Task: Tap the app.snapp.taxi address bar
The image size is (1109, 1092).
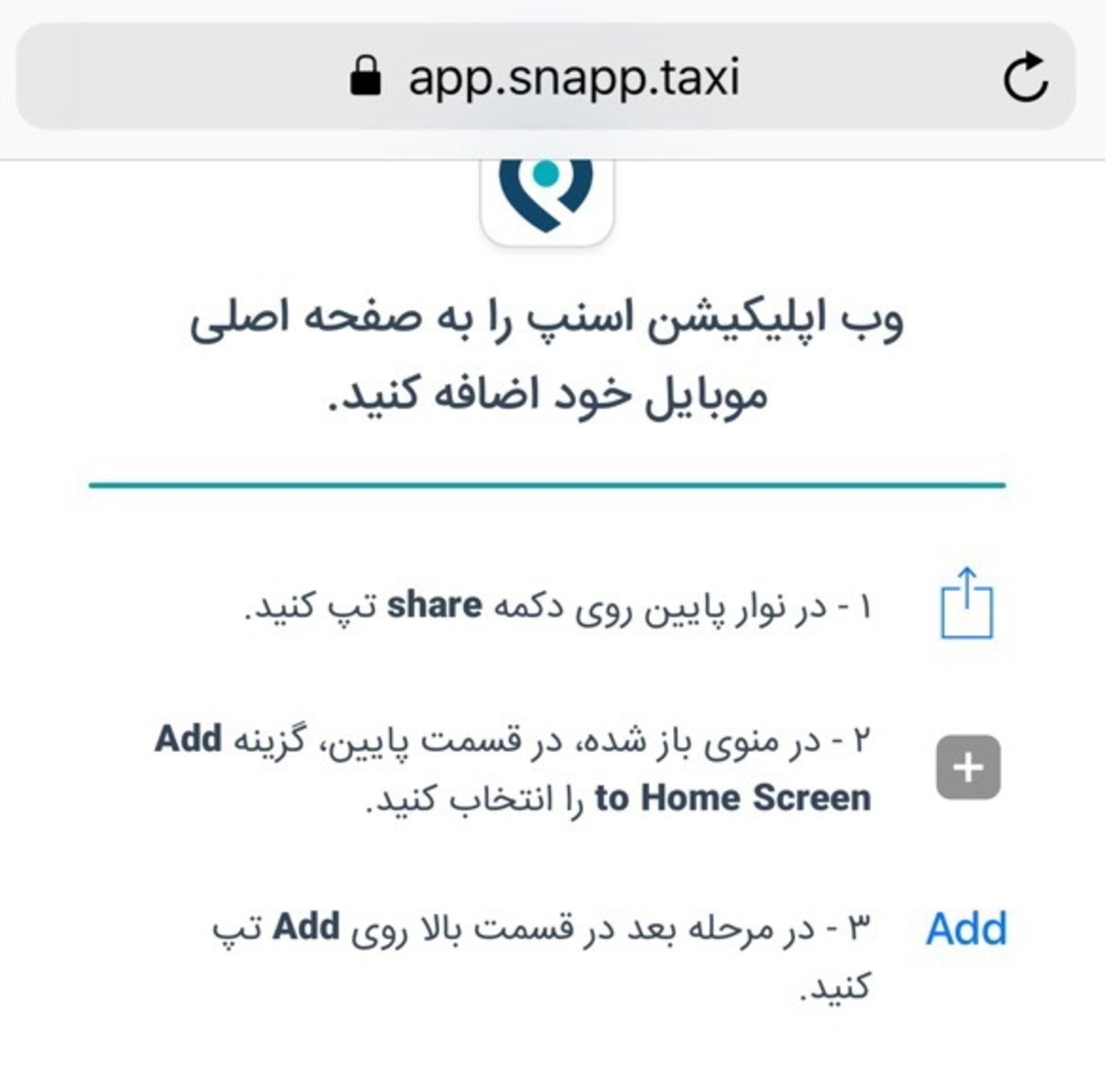Action: (x=573, y=78)
